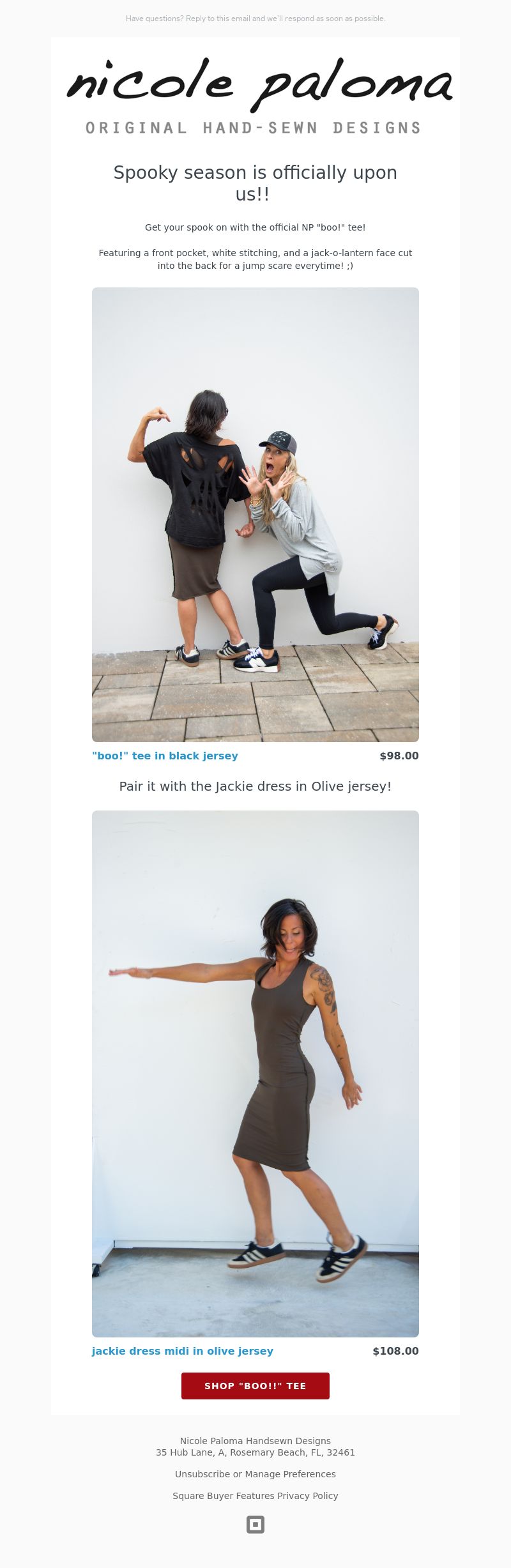
Task: Open the boo tee product photo
Action: tap(256, 514)
